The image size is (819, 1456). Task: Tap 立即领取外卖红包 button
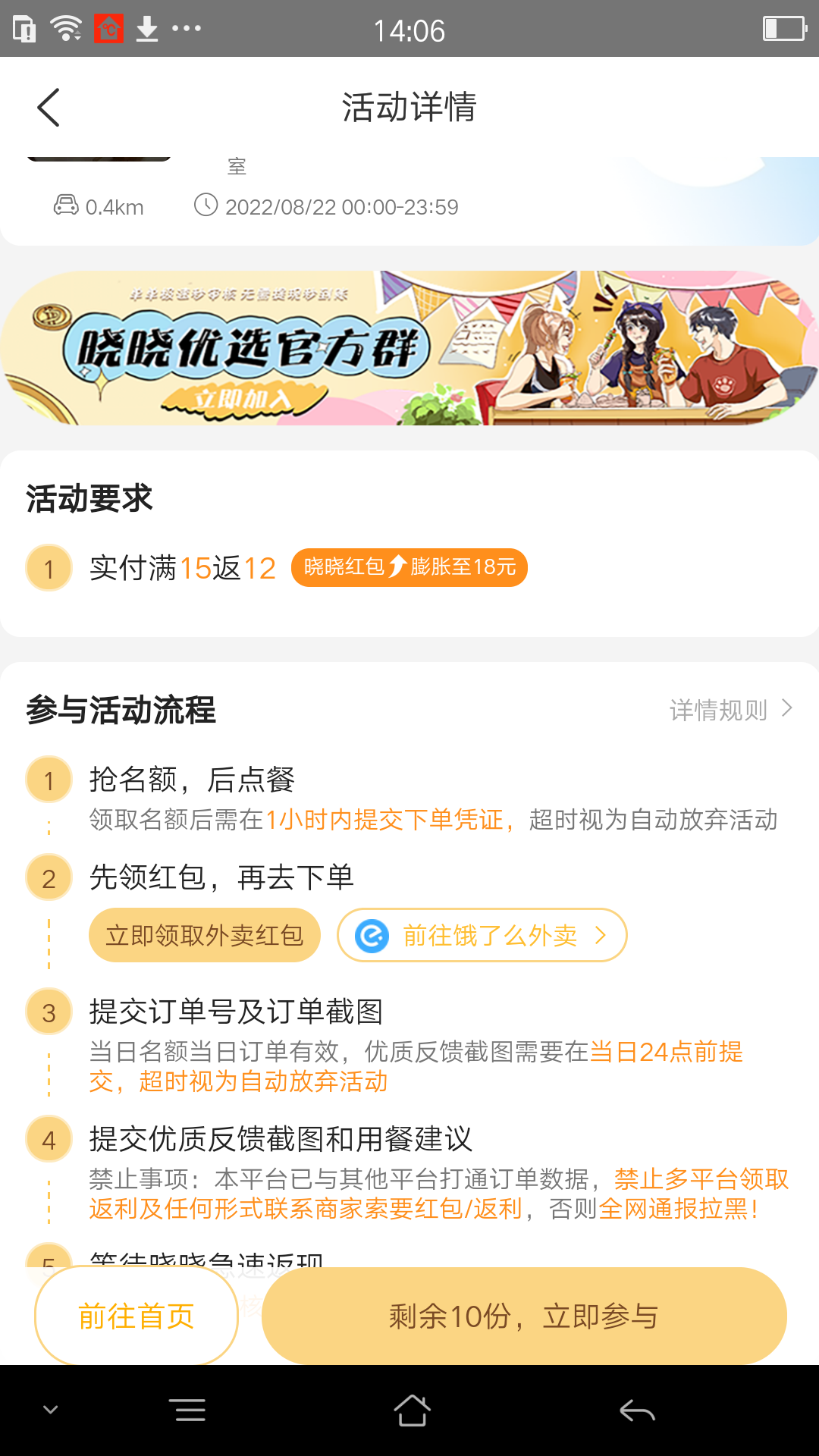click(205, 935)
